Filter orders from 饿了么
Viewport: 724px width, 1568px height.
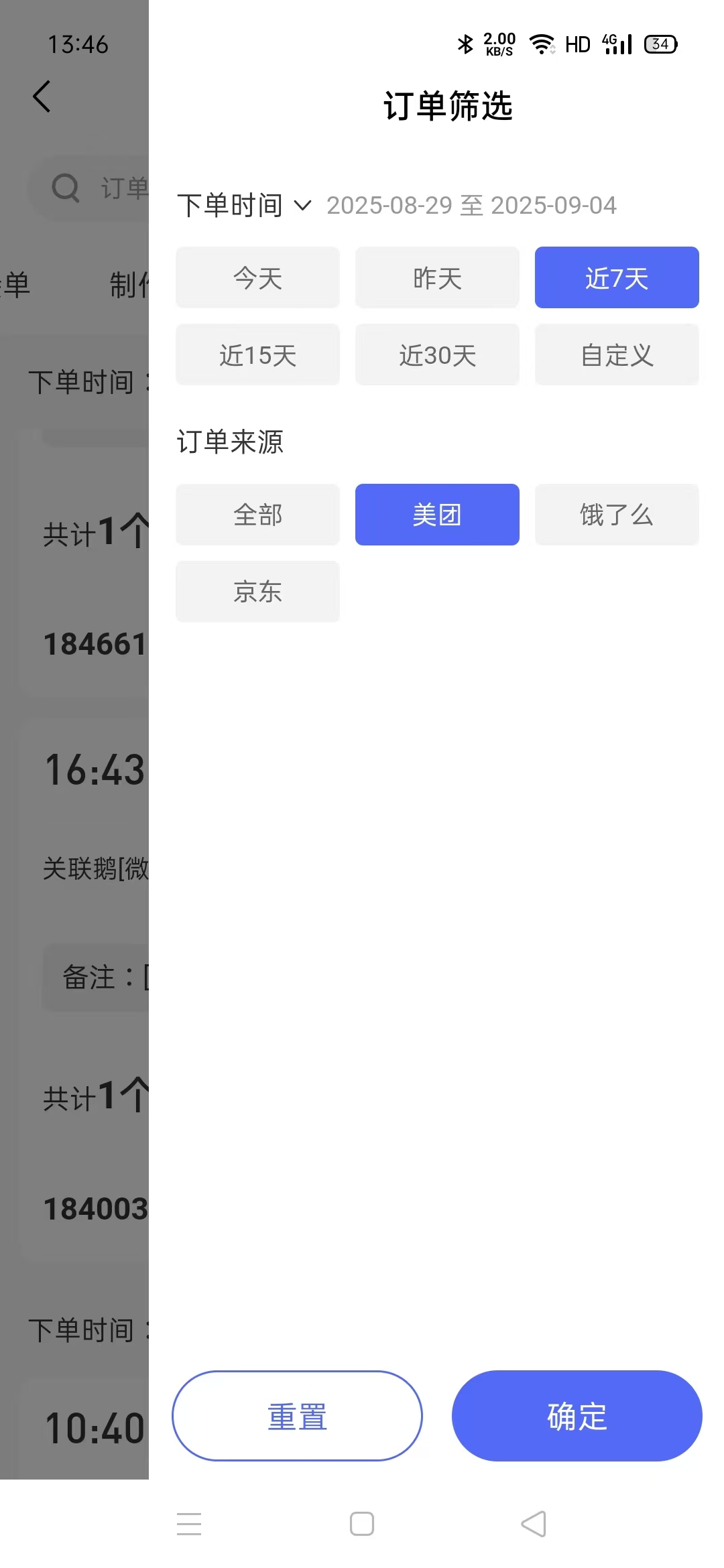tap(617, 515)
